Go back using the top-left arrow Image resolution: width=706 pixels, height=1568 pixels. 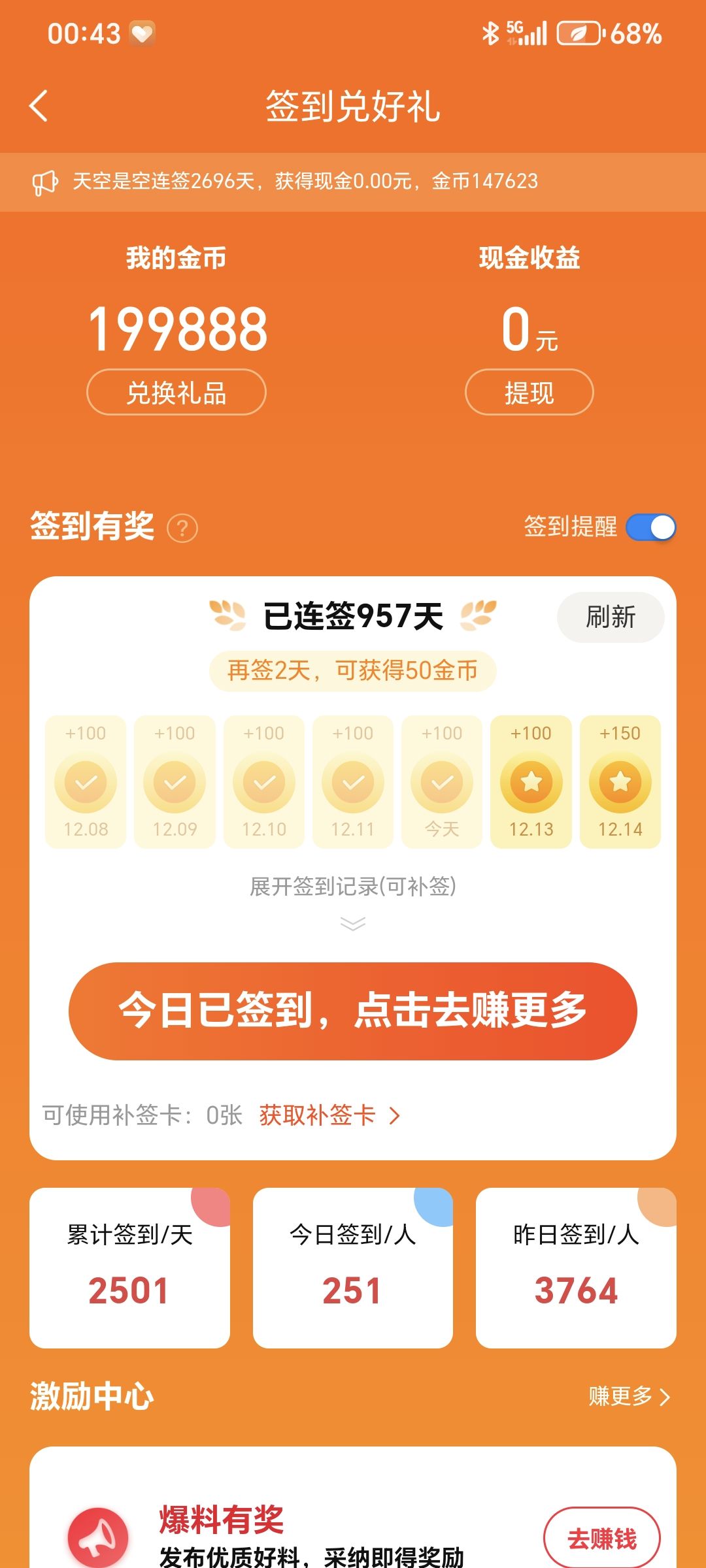(39, 106)
